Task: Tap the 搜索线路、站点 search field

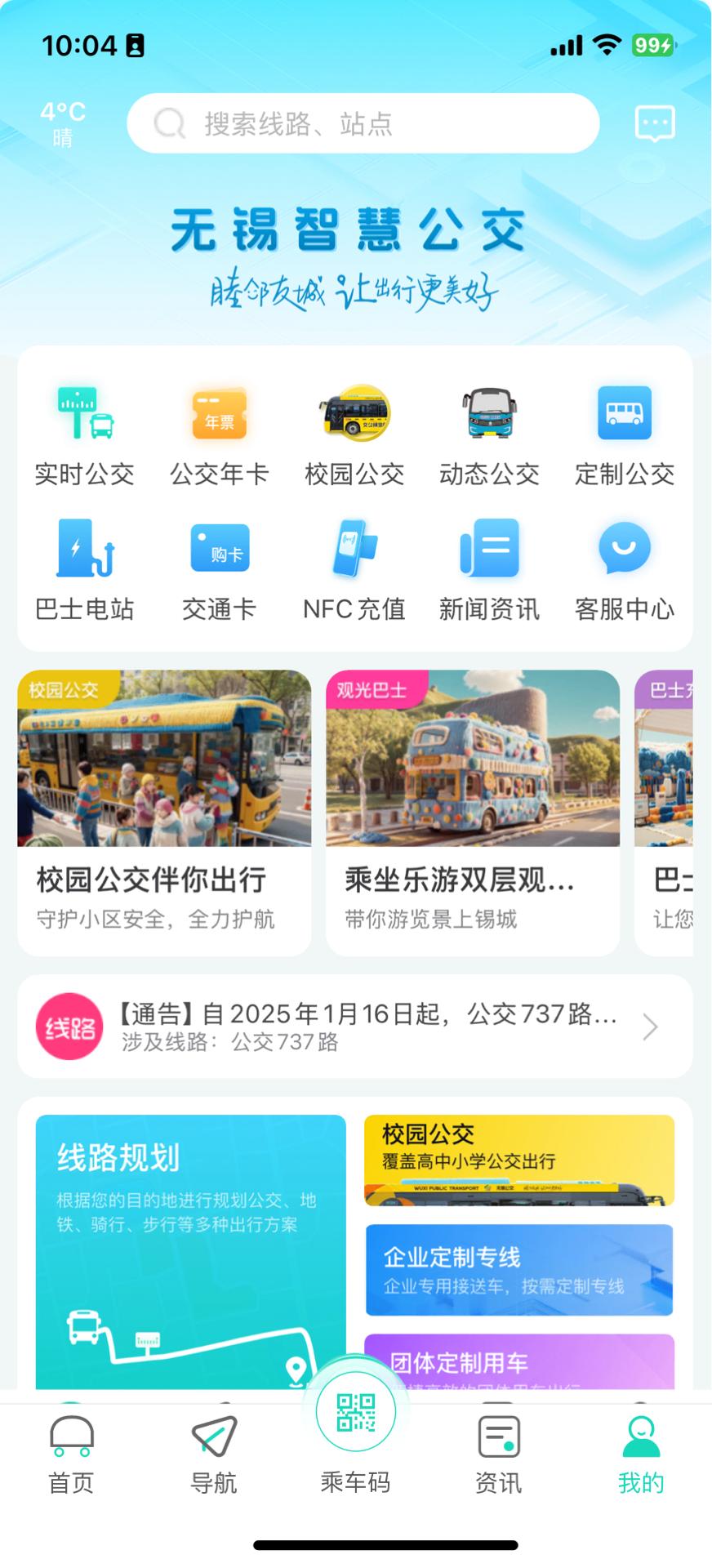Action: pyautogui.click(x=364, y=122)
